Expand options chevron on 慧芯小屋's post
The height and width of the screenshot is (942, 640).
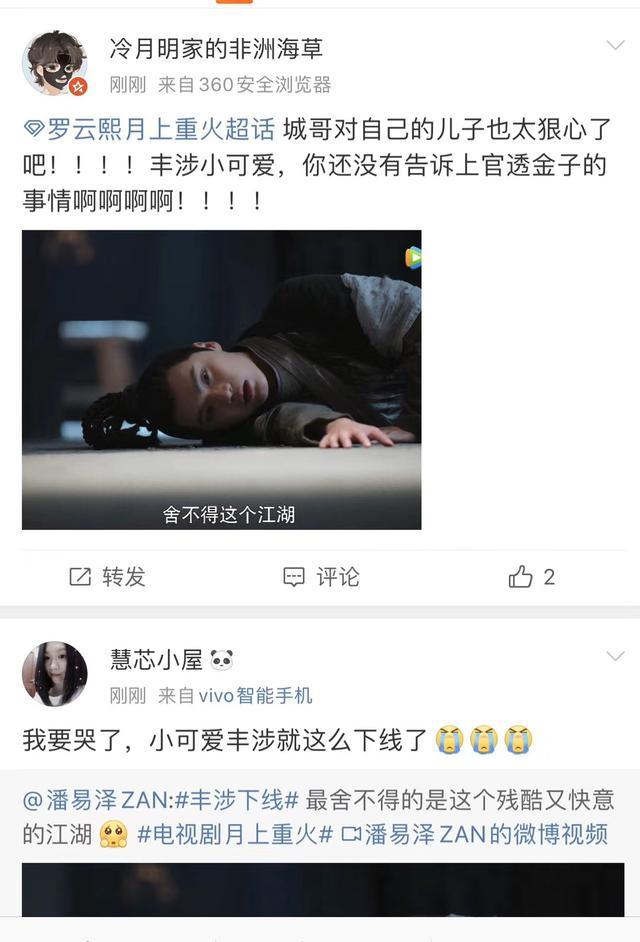(614, 657)
